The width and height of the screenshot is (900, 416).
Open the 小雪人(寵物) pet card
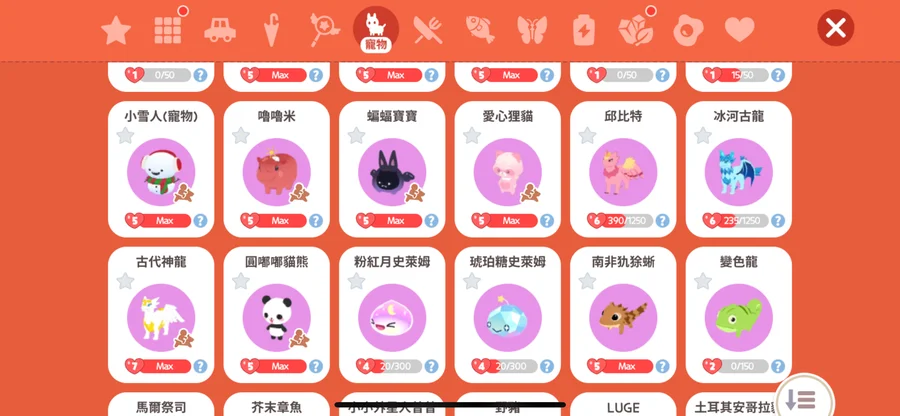pyautogui.click(x=161, y=170)
